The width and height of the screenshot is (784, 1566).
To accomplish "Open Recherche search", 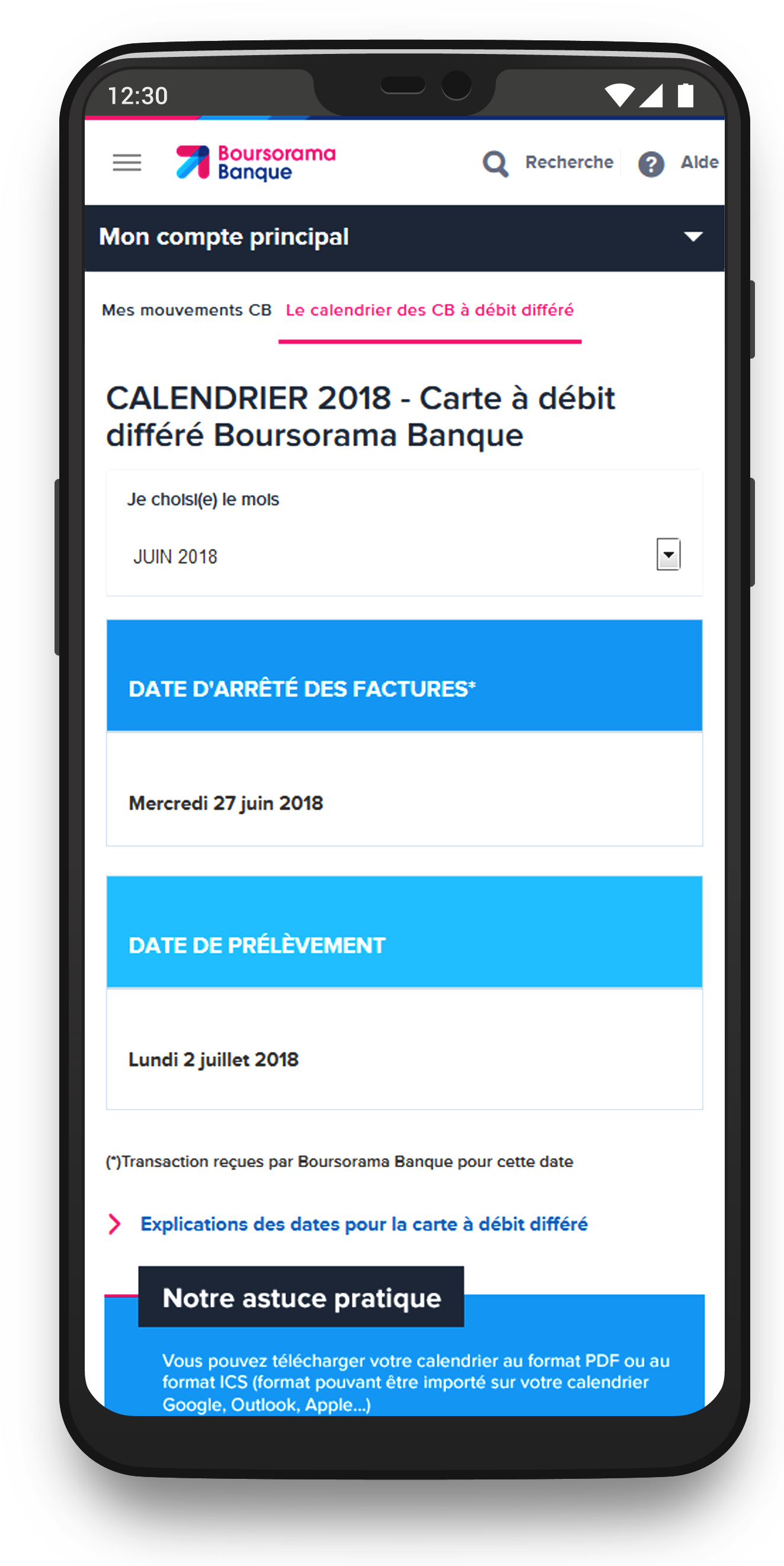I will (x=548, y=163).
